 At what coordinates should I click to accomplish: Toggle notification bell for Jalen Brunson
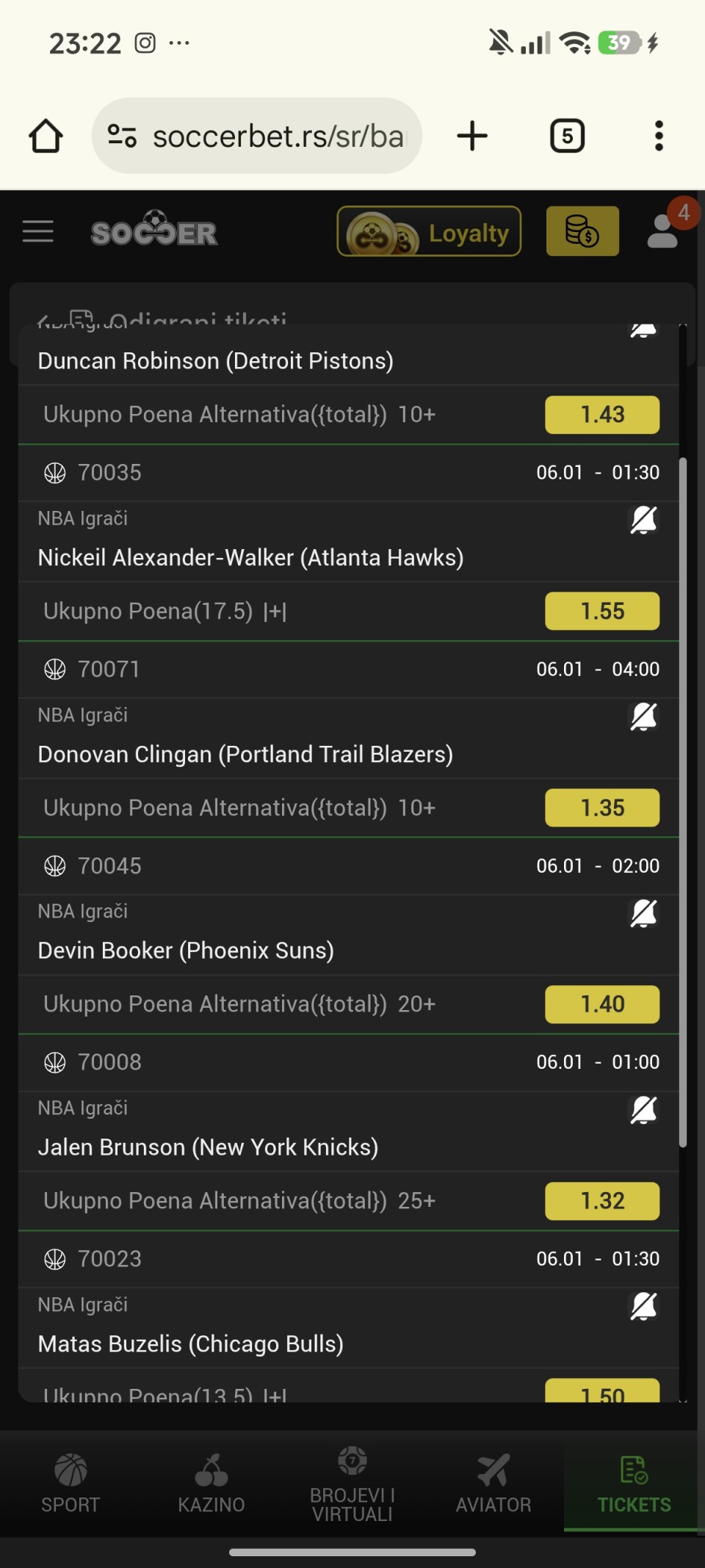643,1110
